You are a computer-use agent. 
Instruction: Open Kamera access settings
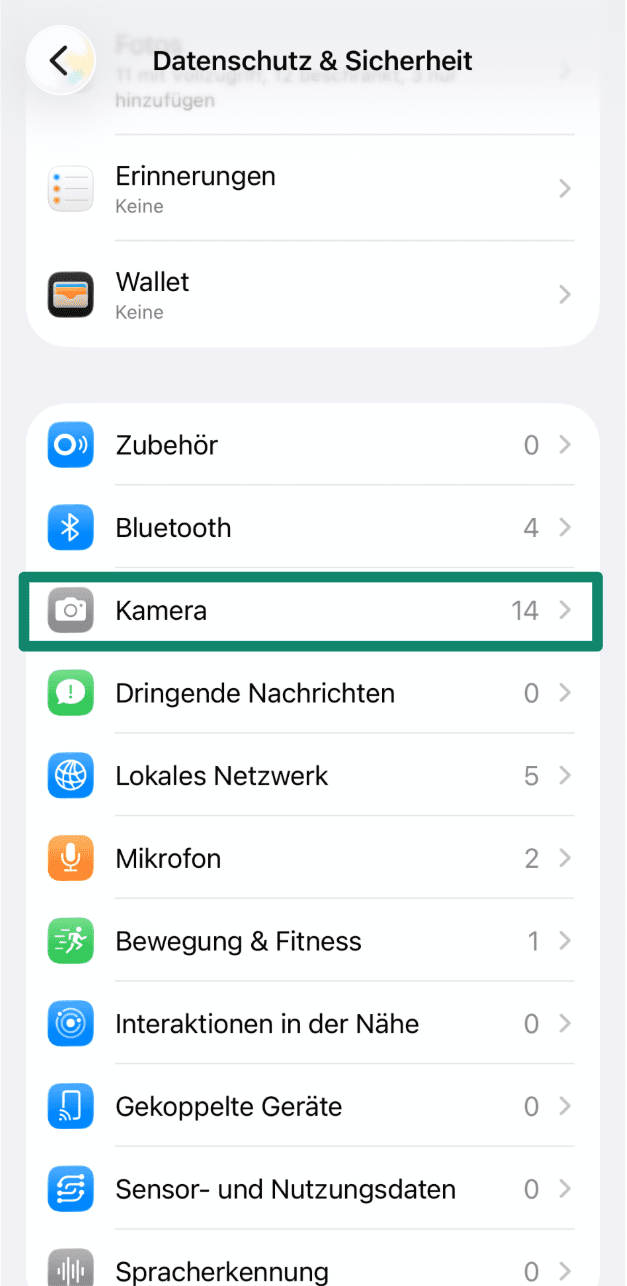click(x=312, y=610)
